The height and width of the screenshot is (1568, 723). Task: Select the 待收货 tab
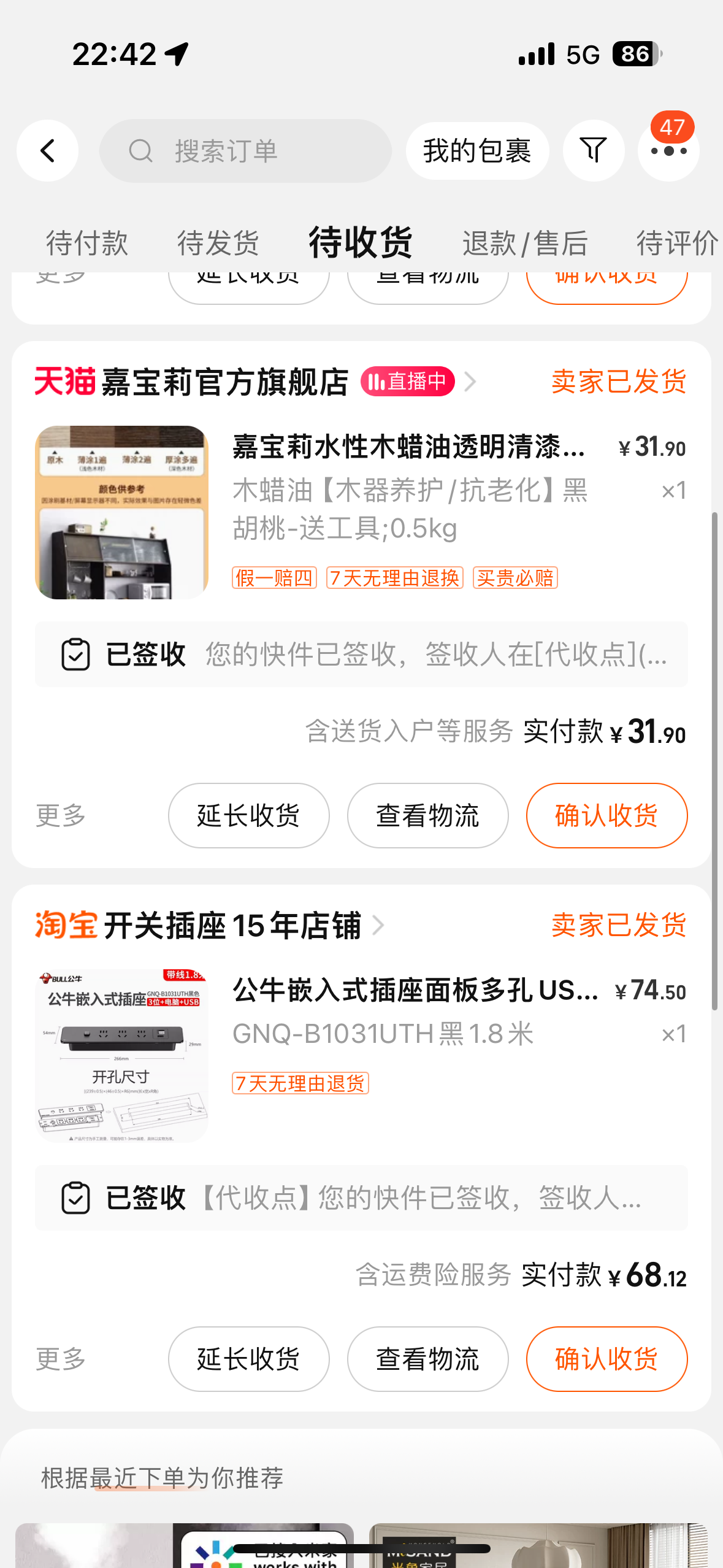361,243
